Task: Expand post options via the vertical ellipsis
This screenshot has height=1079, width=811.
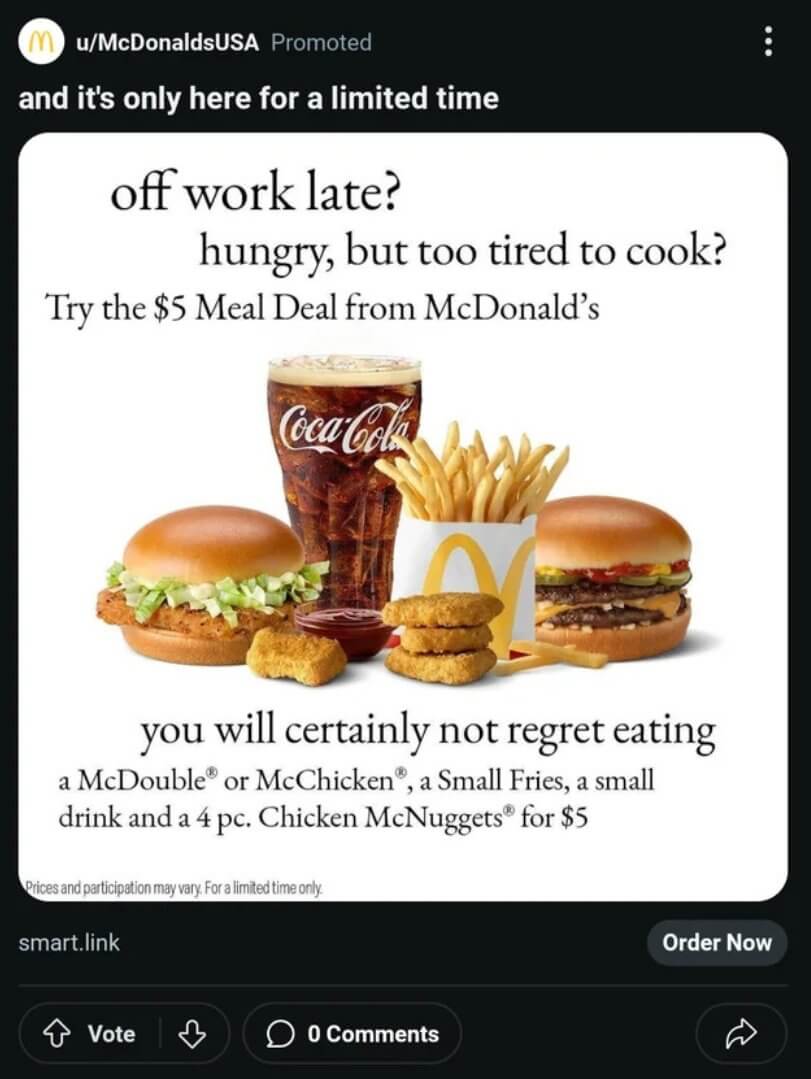Action: click(x=767, y=41)
